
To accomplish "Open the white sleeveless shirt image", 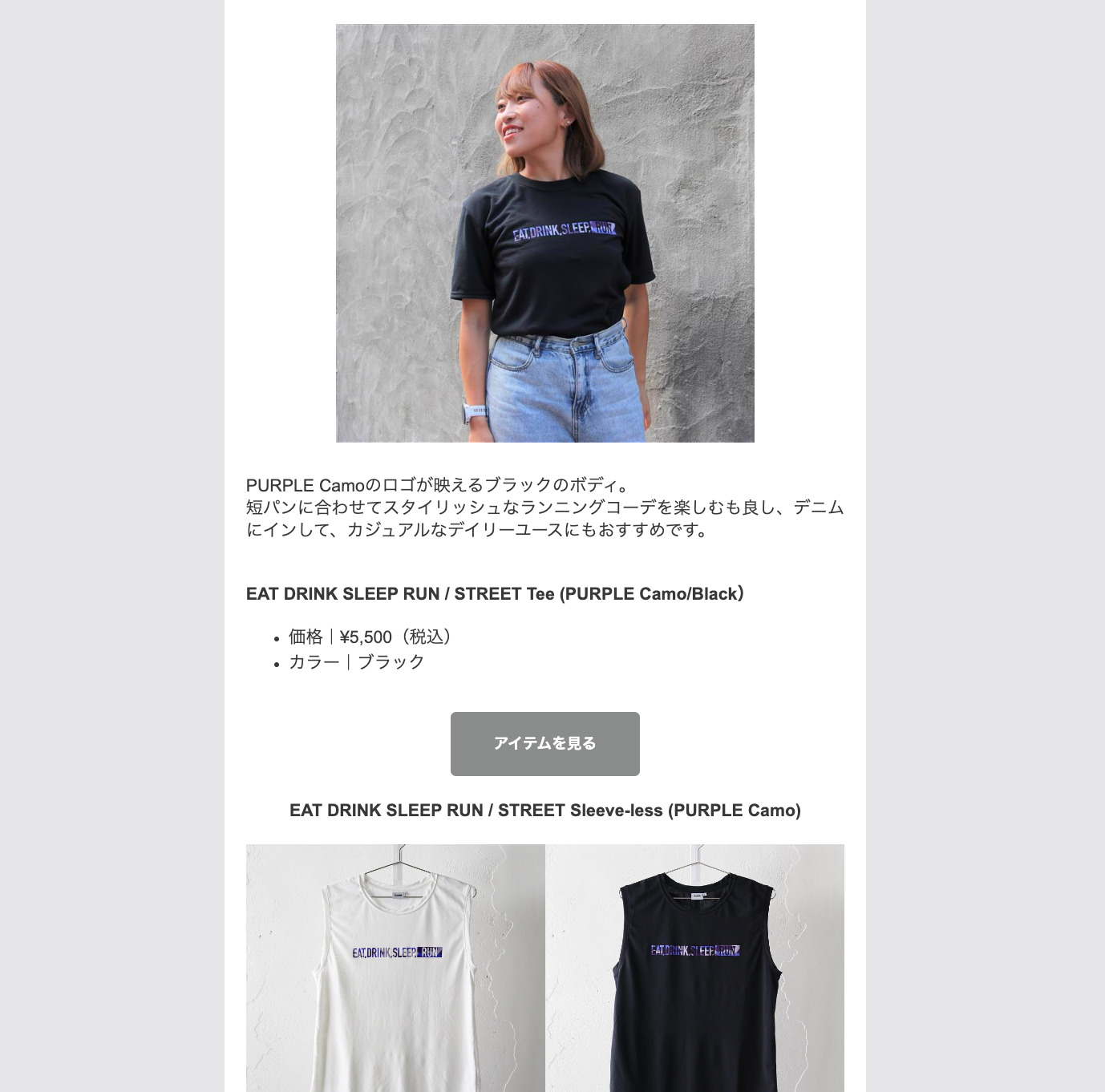I will (395, 967).
